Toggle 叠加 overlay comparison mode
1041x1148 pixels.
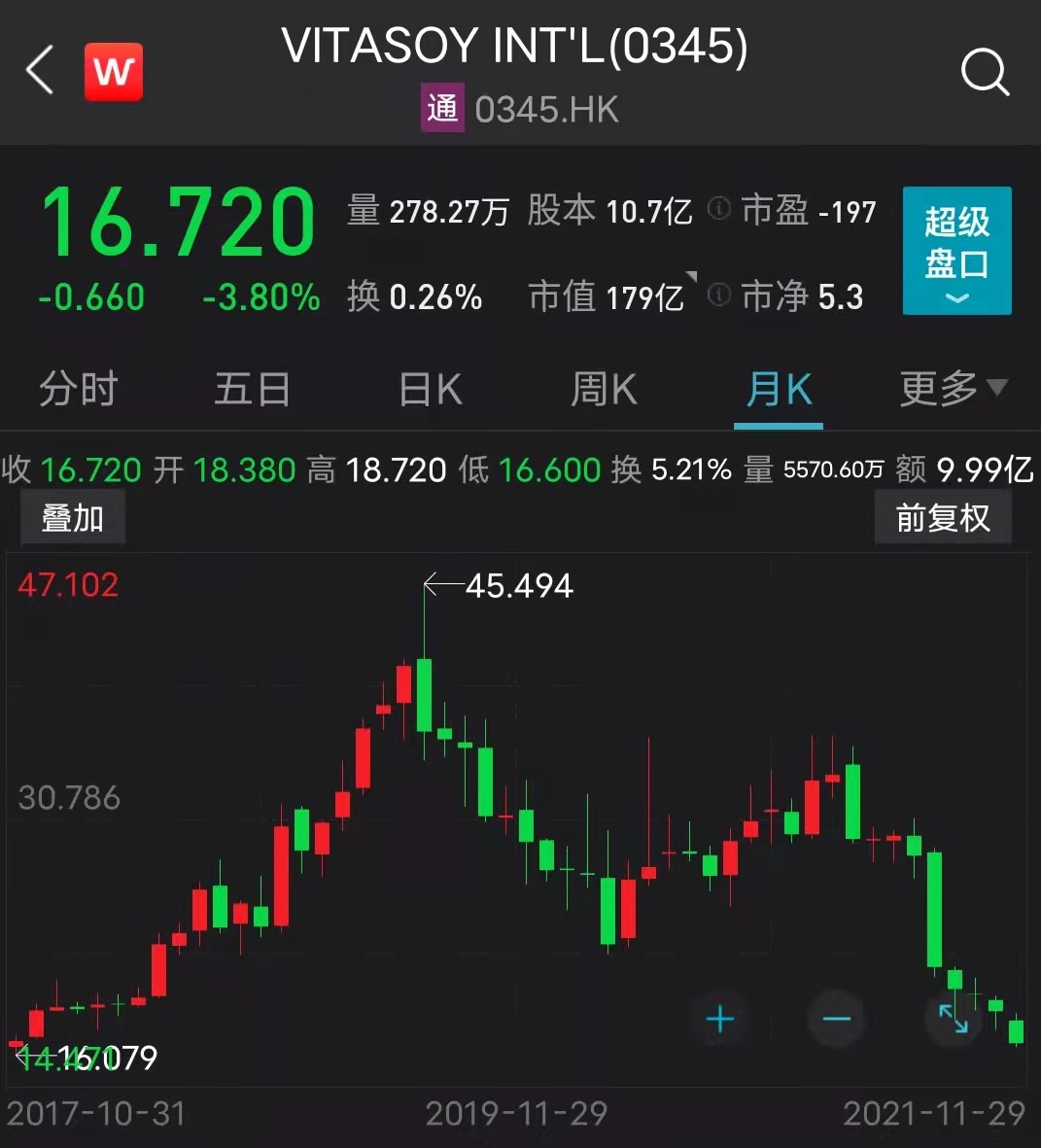click(x=72, y=516)
